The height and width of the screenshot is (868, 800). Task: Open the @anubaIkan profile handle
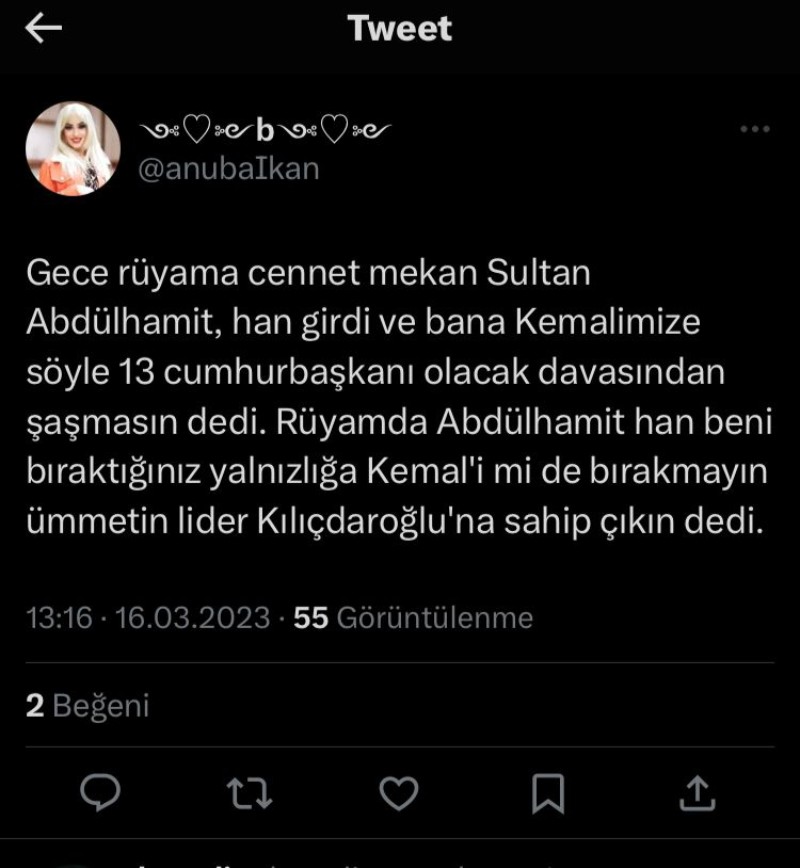[228, 168]
